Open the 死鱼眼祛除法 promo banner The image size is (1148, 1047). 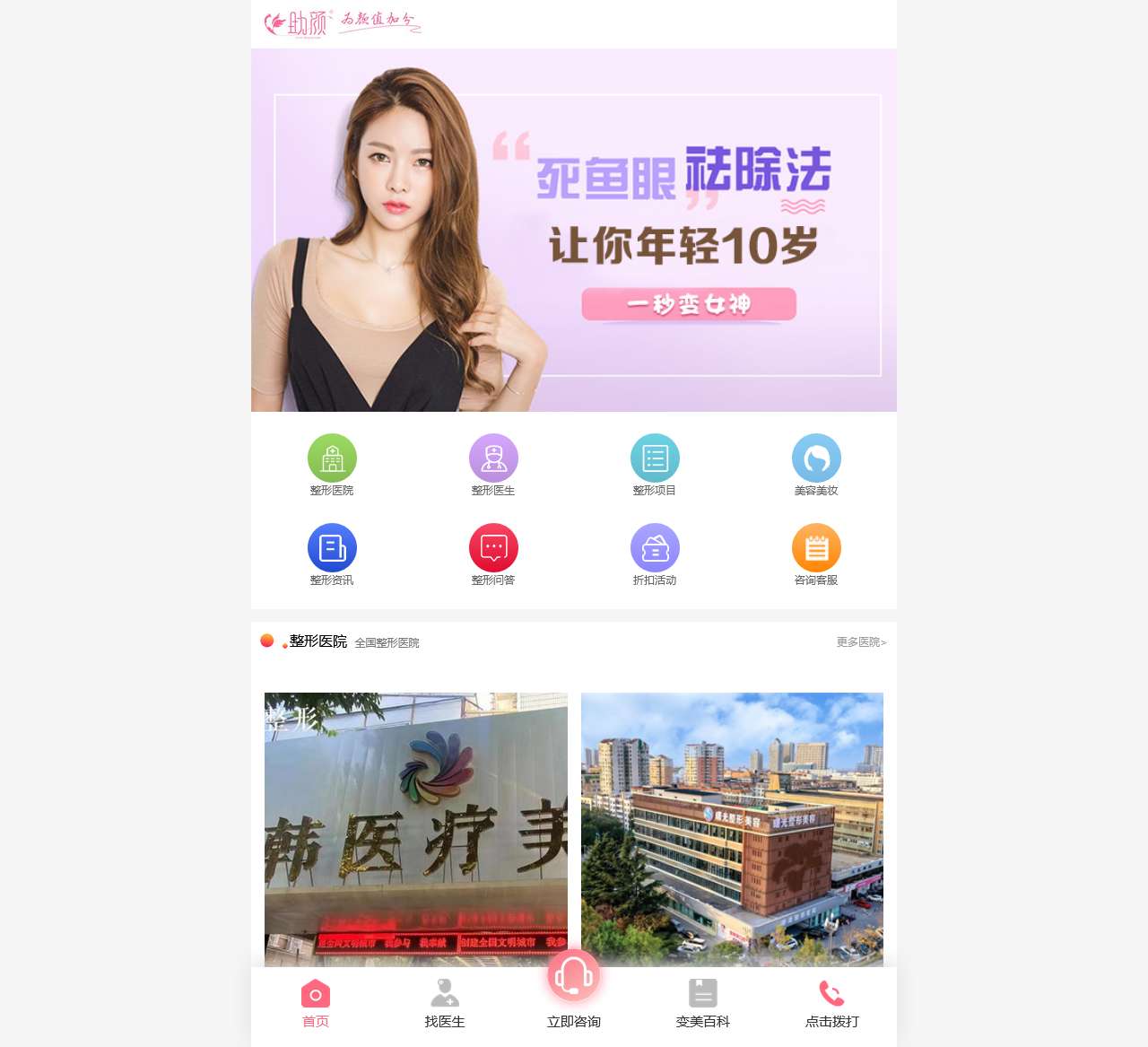pyautogui.click(x=574, y=231)
